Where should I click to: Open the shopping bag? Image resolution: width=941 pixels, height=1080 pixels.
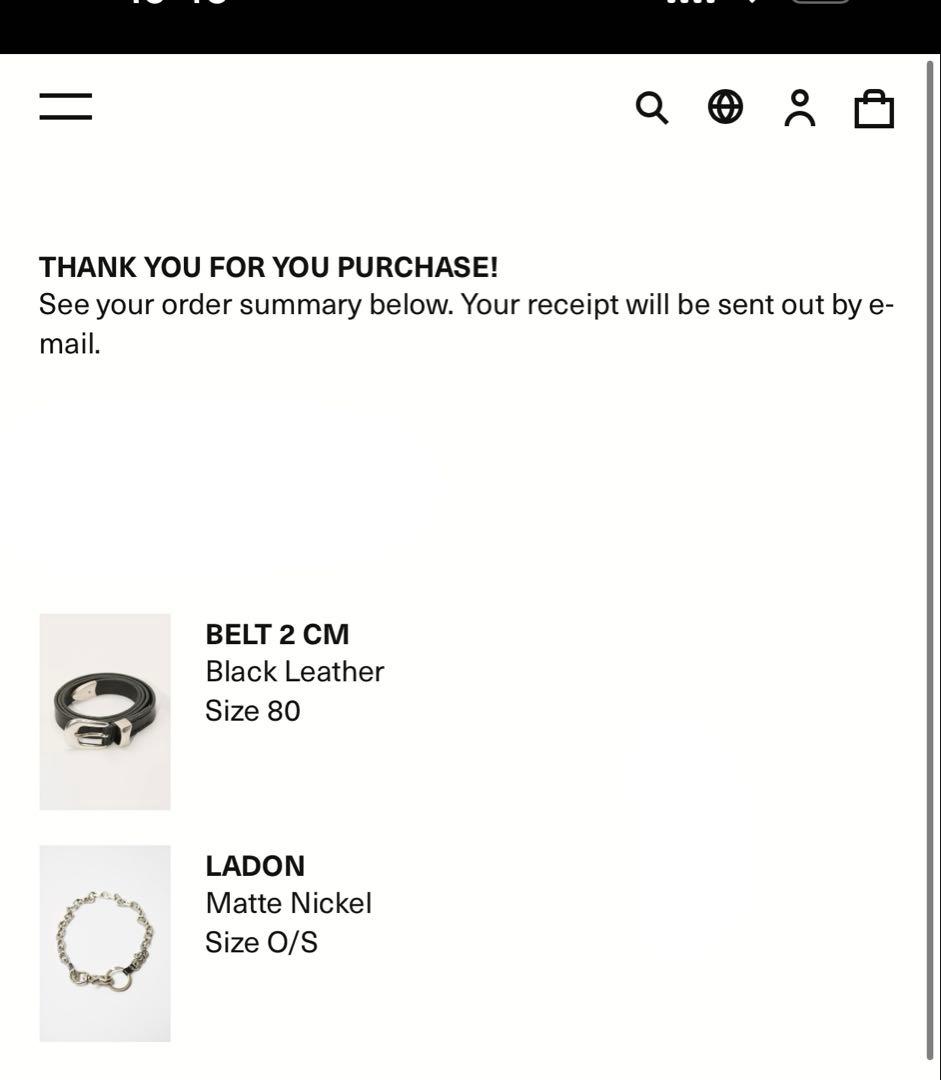pos(873,109)
